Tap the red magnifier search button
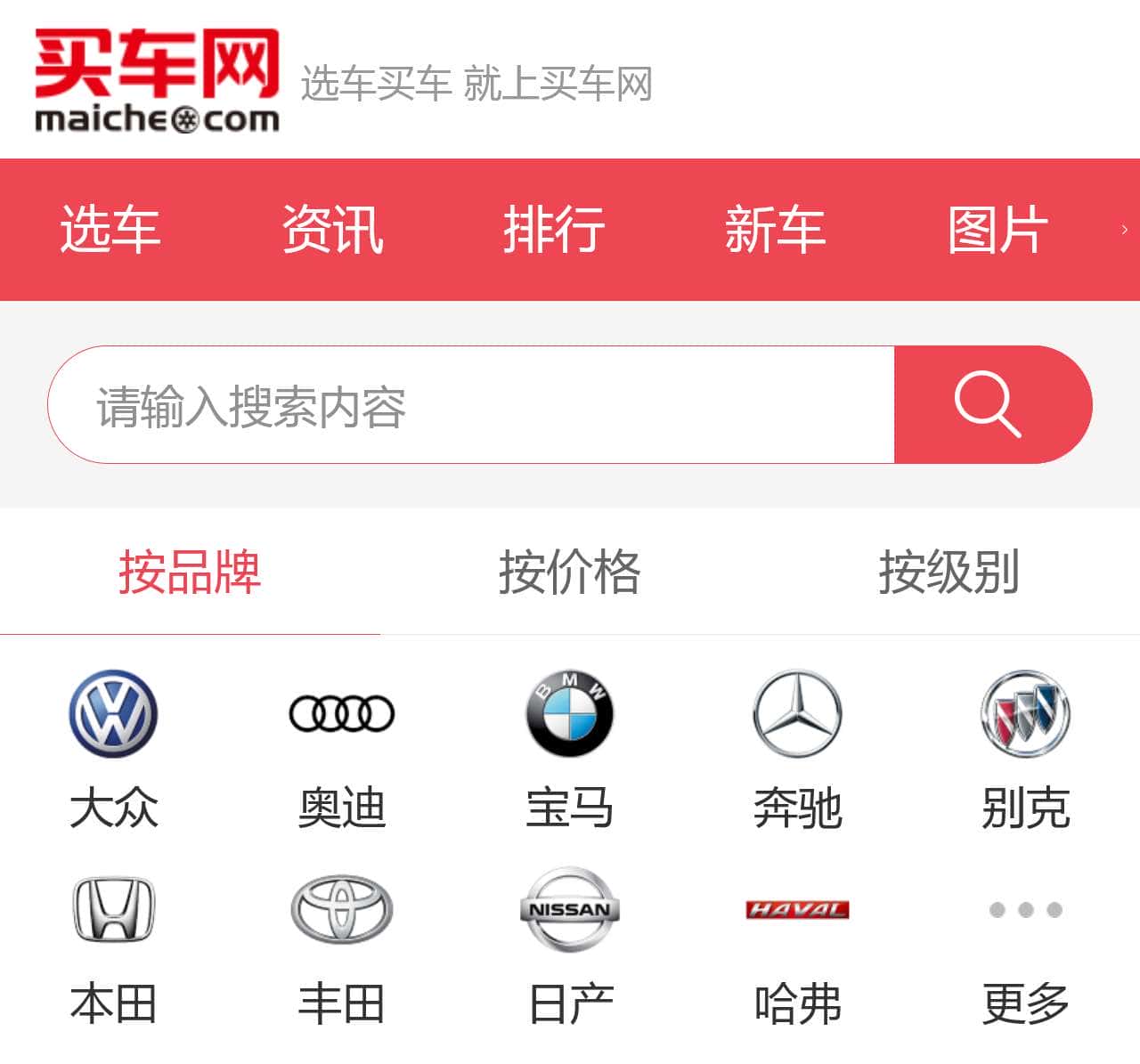Image resolution: width=1140 pixels, height=1064 pixels. pyautogui.click(x=990, y=405)
